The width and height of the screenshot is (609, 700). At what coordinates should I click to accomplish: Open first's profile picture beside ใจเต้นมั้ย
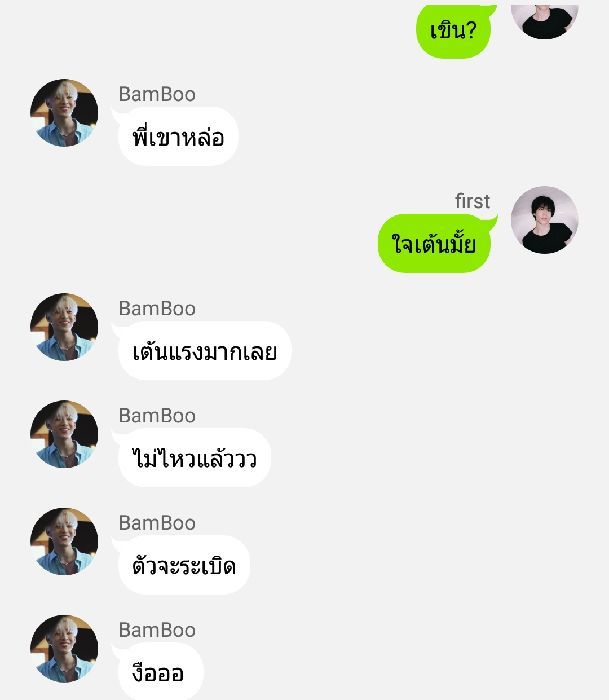pyautogui.click(x=545, y=220)
